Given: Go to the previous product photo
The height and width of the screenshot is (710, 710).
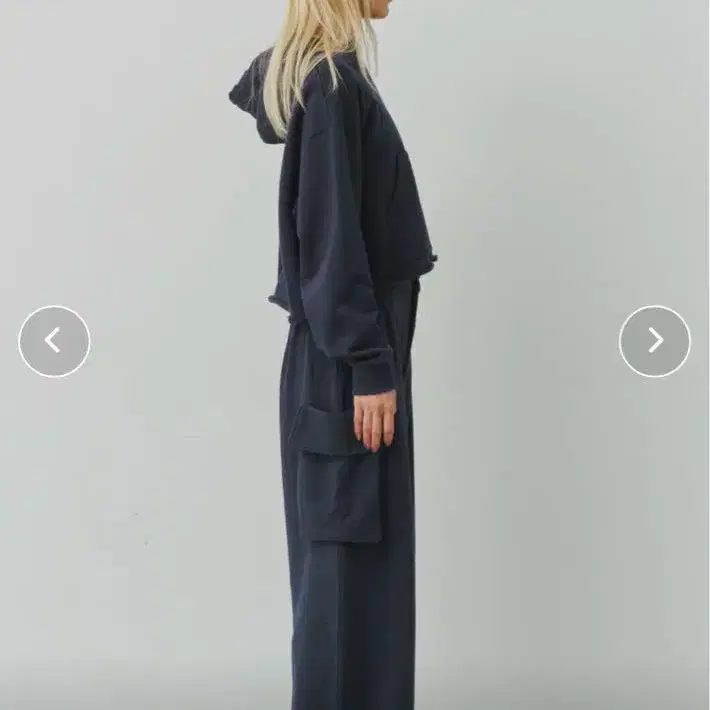Looking at the screenshot, I should [x=54, y=341].
